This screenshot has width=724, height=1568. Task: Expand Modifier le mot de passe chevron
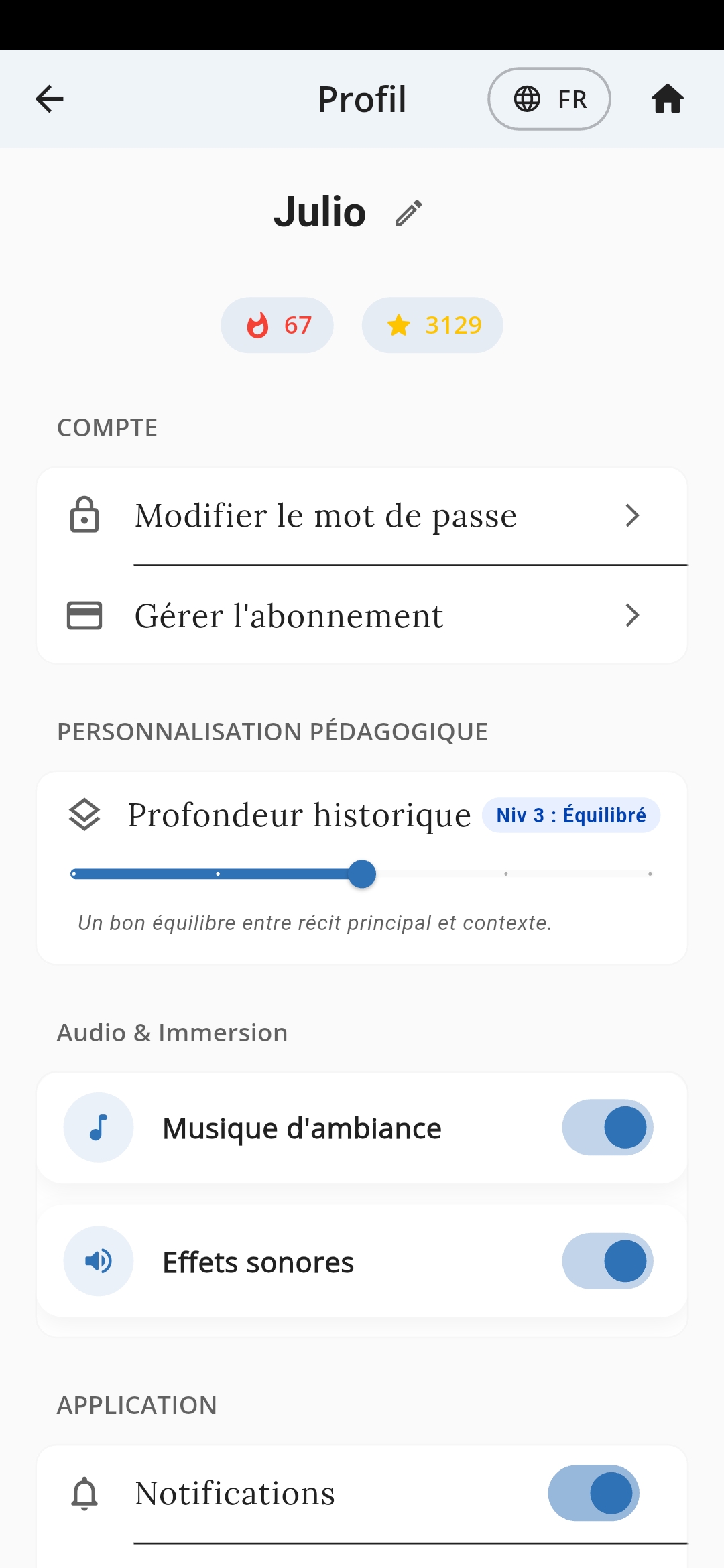pyautogui.click(x=633, y=515)
